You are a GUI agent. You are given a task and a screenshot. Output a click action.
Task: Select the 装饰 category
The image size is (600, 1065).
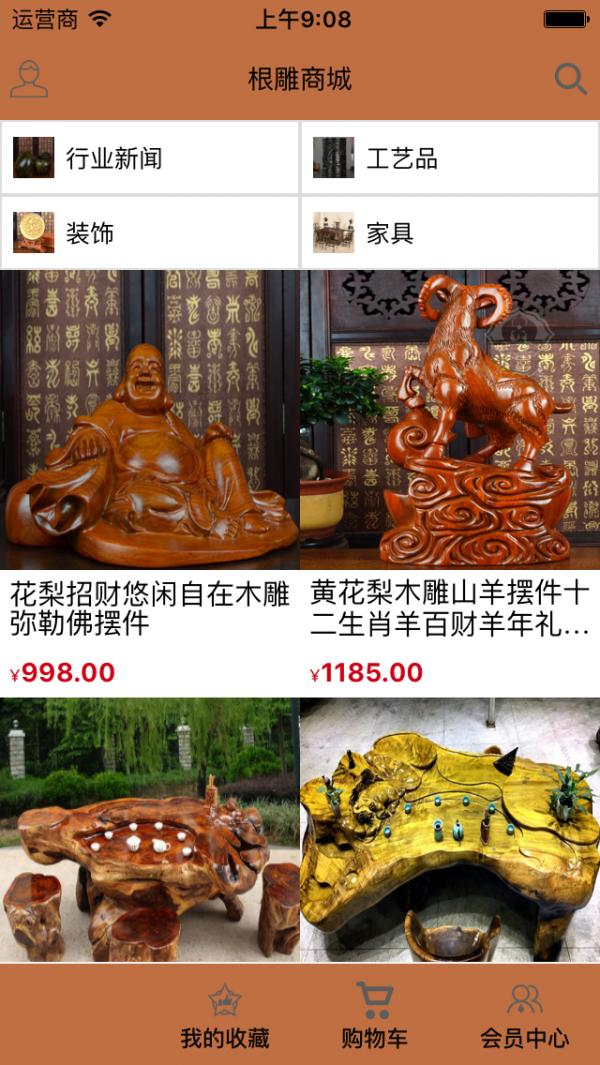click(x=150, y=233)
